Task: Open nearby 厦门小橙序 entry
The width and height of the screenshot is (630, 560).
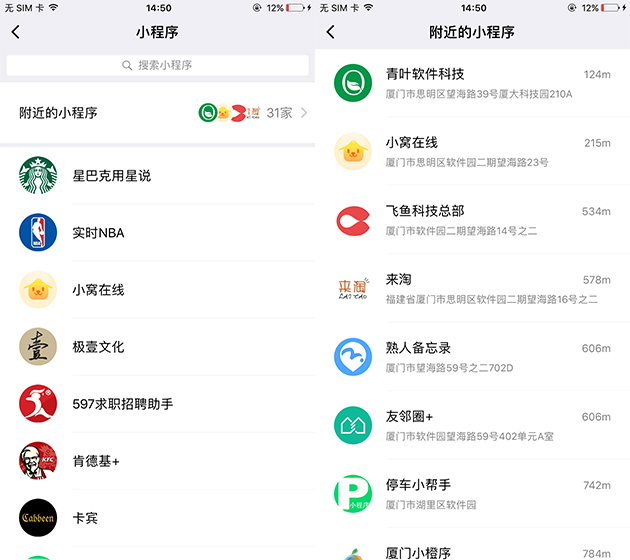Action: (x=472, y=550)
